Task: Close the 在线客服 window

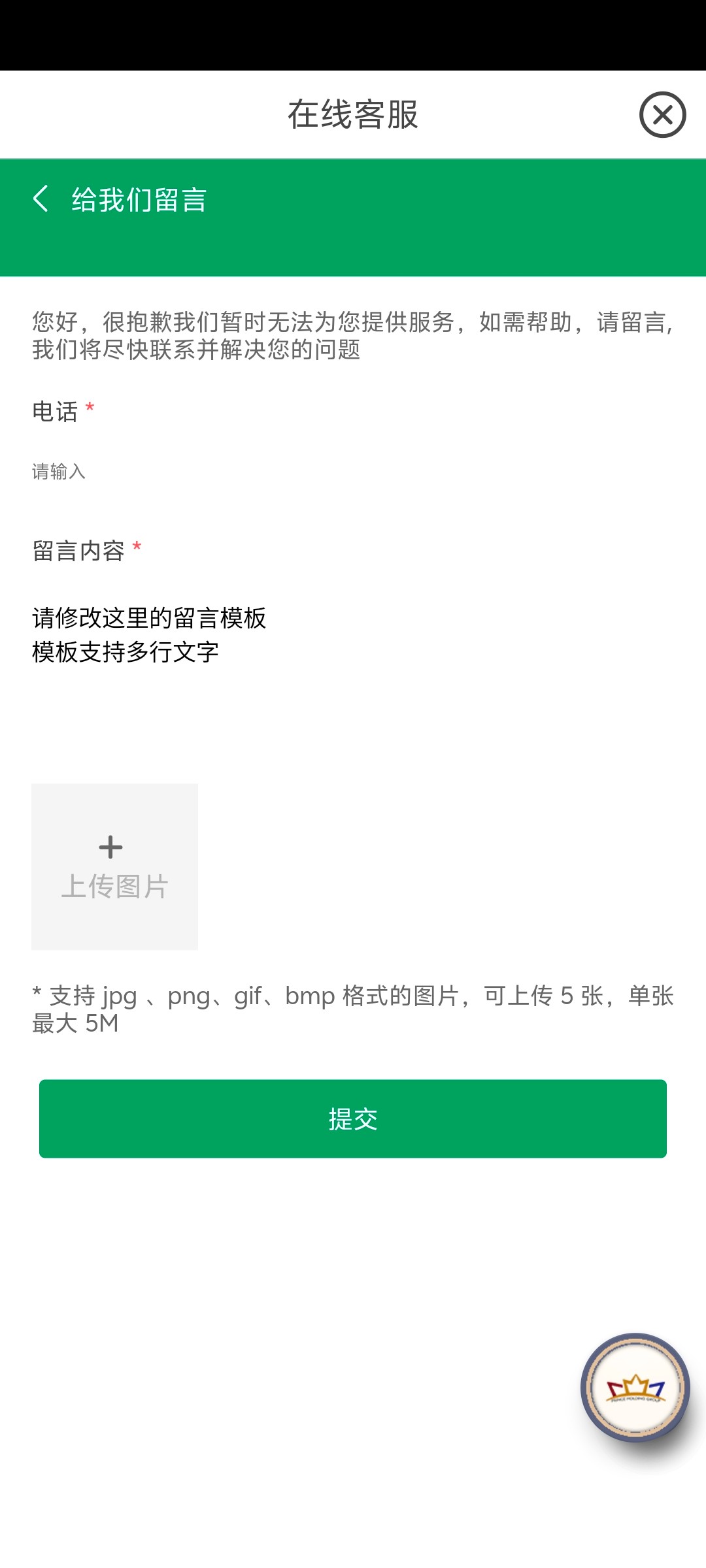Action: tap(662, 115)
